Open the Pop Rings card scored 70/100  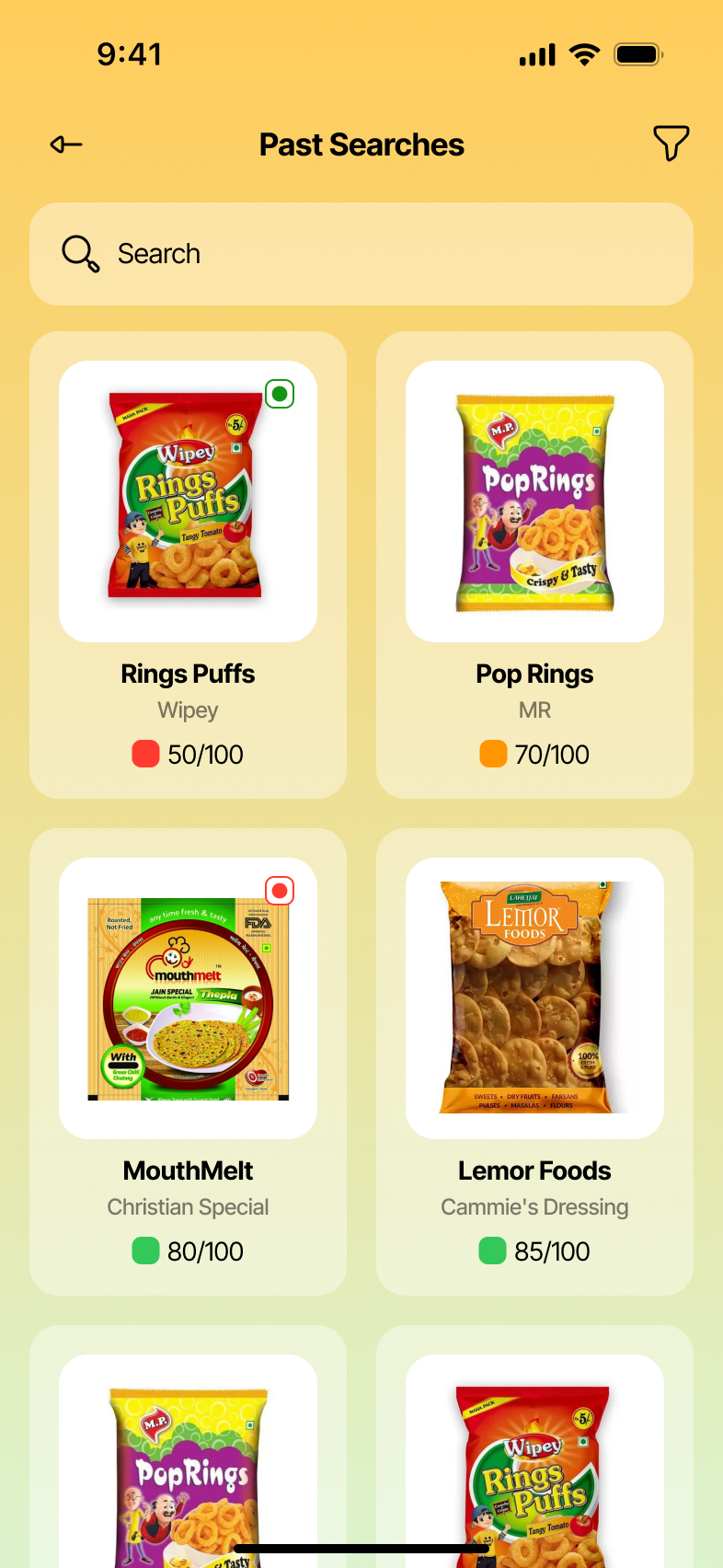point(534,564)
